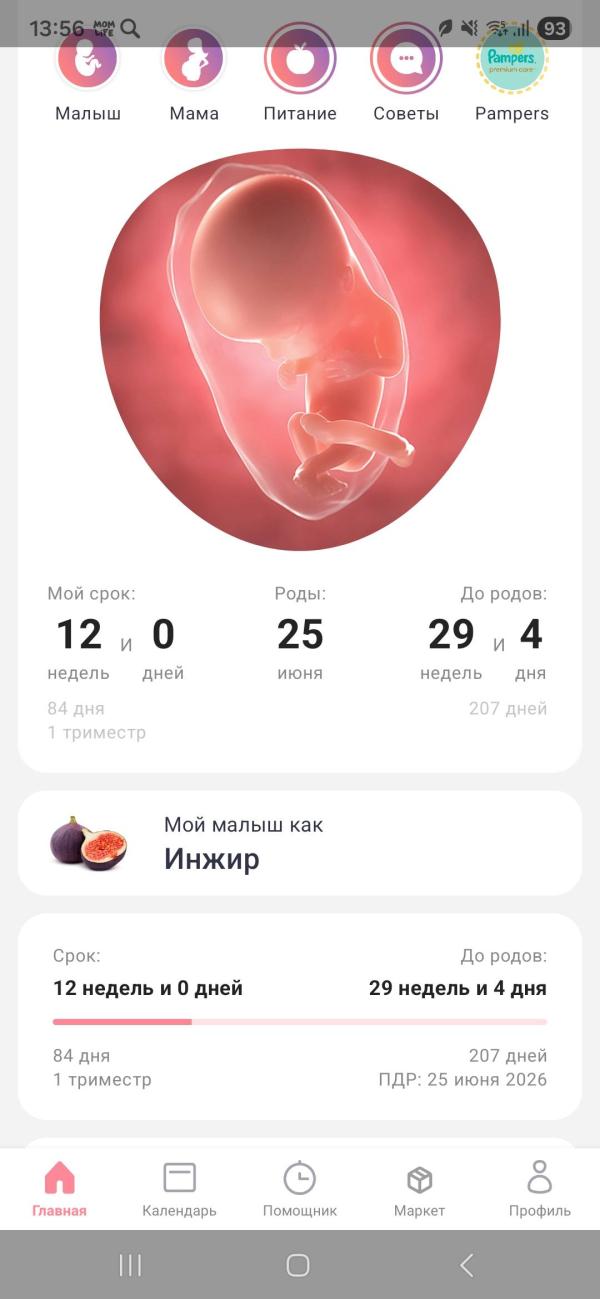Open the pregnancy term progress card

[x=300, y=1016]
